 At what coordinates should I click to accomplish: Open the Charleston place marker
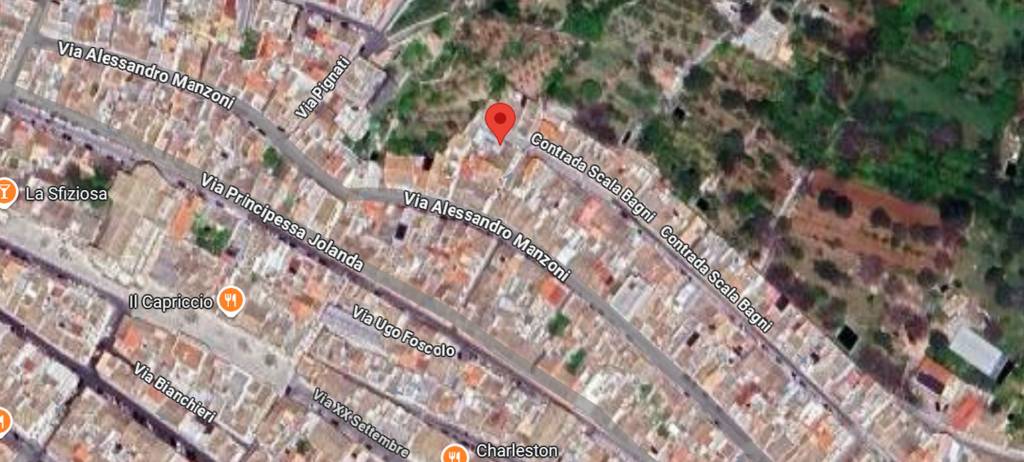[x=454, y=453]
